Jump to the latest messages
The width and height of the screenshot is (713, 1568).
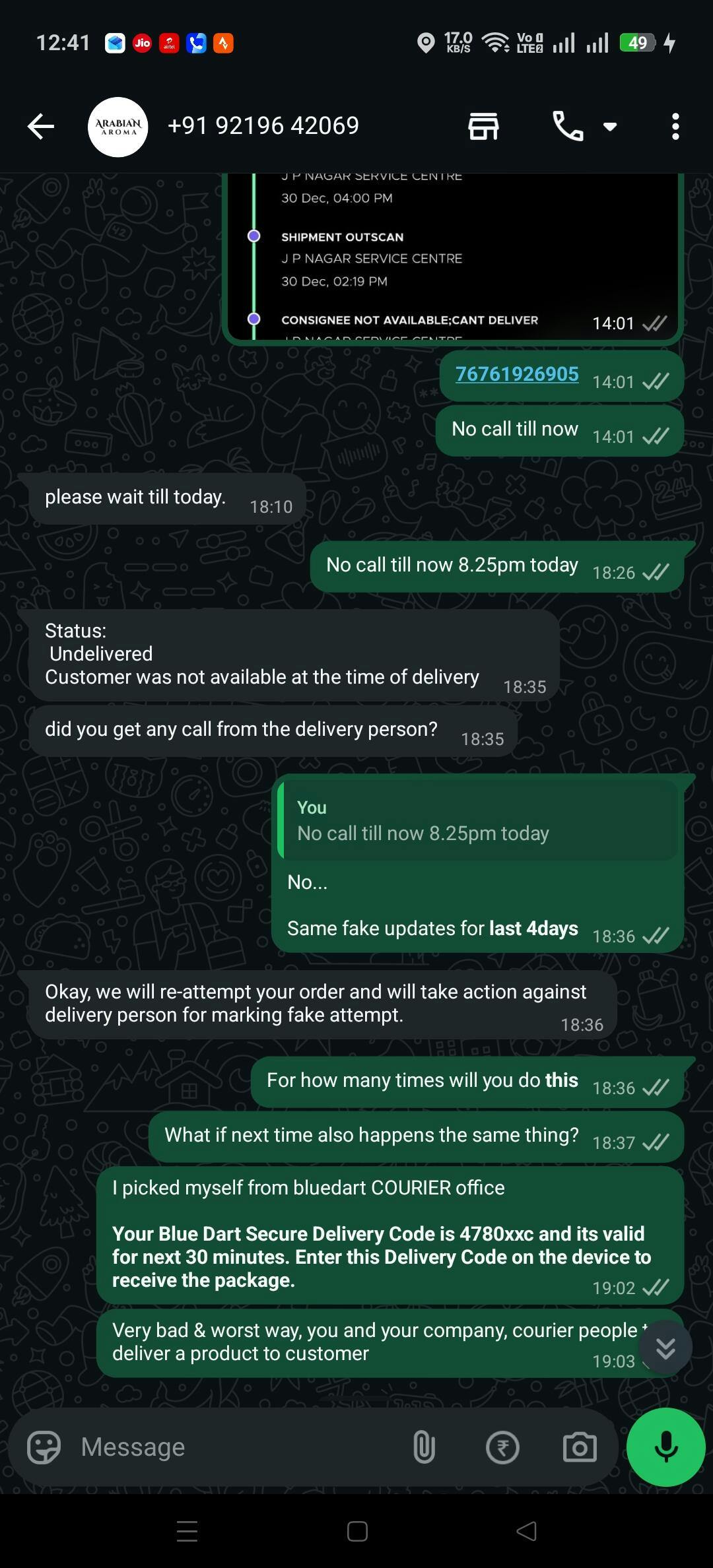665,1348
